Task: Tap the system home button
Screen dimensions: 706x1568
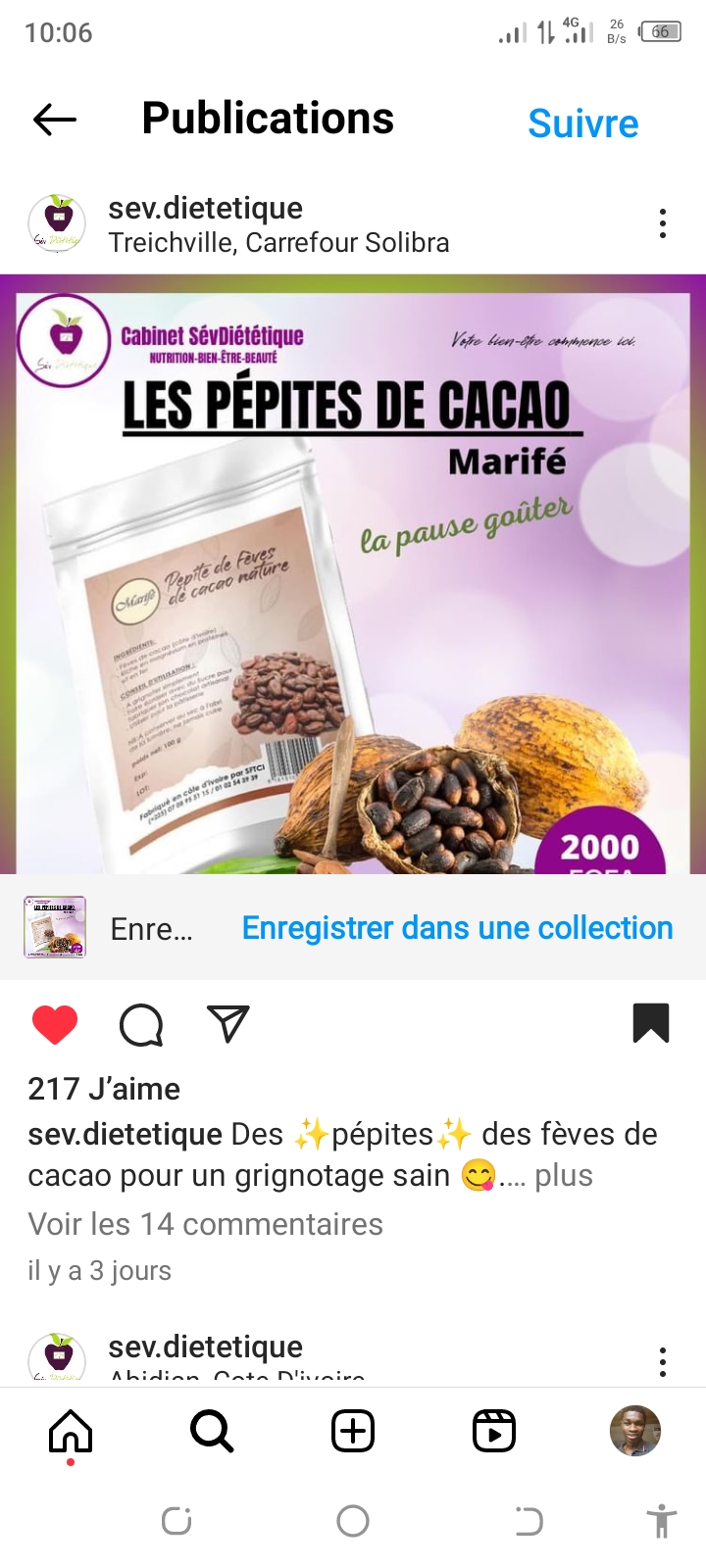Action: coord(353,1521)
